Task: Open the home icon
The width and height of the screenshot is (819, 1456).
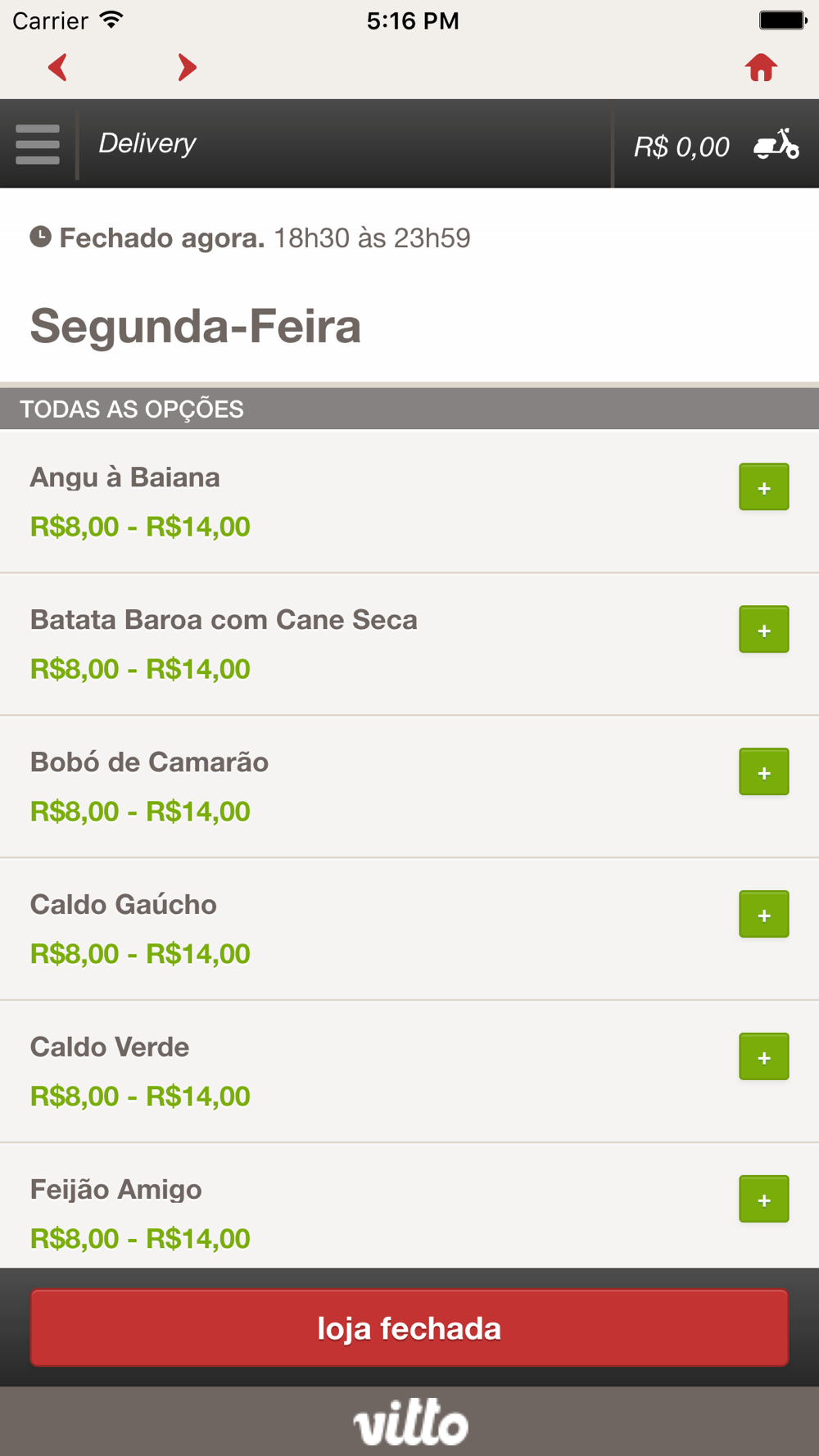Action: 761,67
